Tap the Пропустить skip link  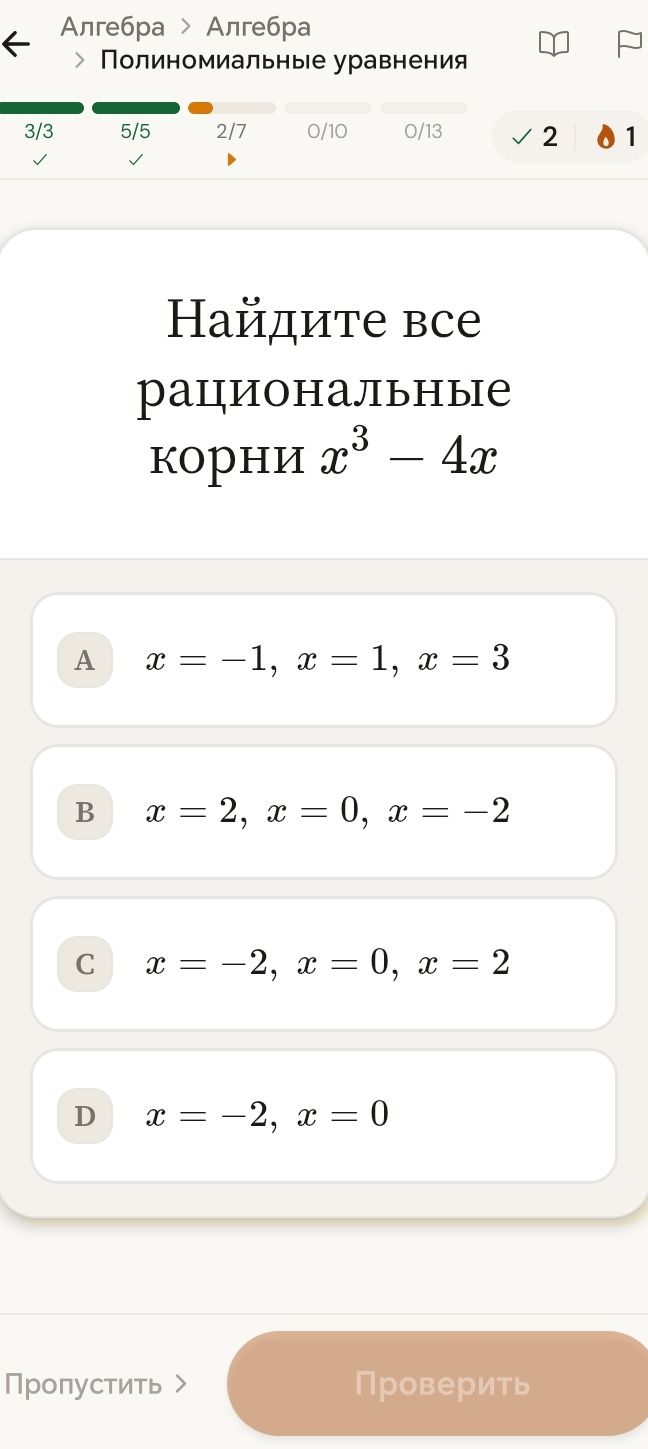tap(96, 1384)
